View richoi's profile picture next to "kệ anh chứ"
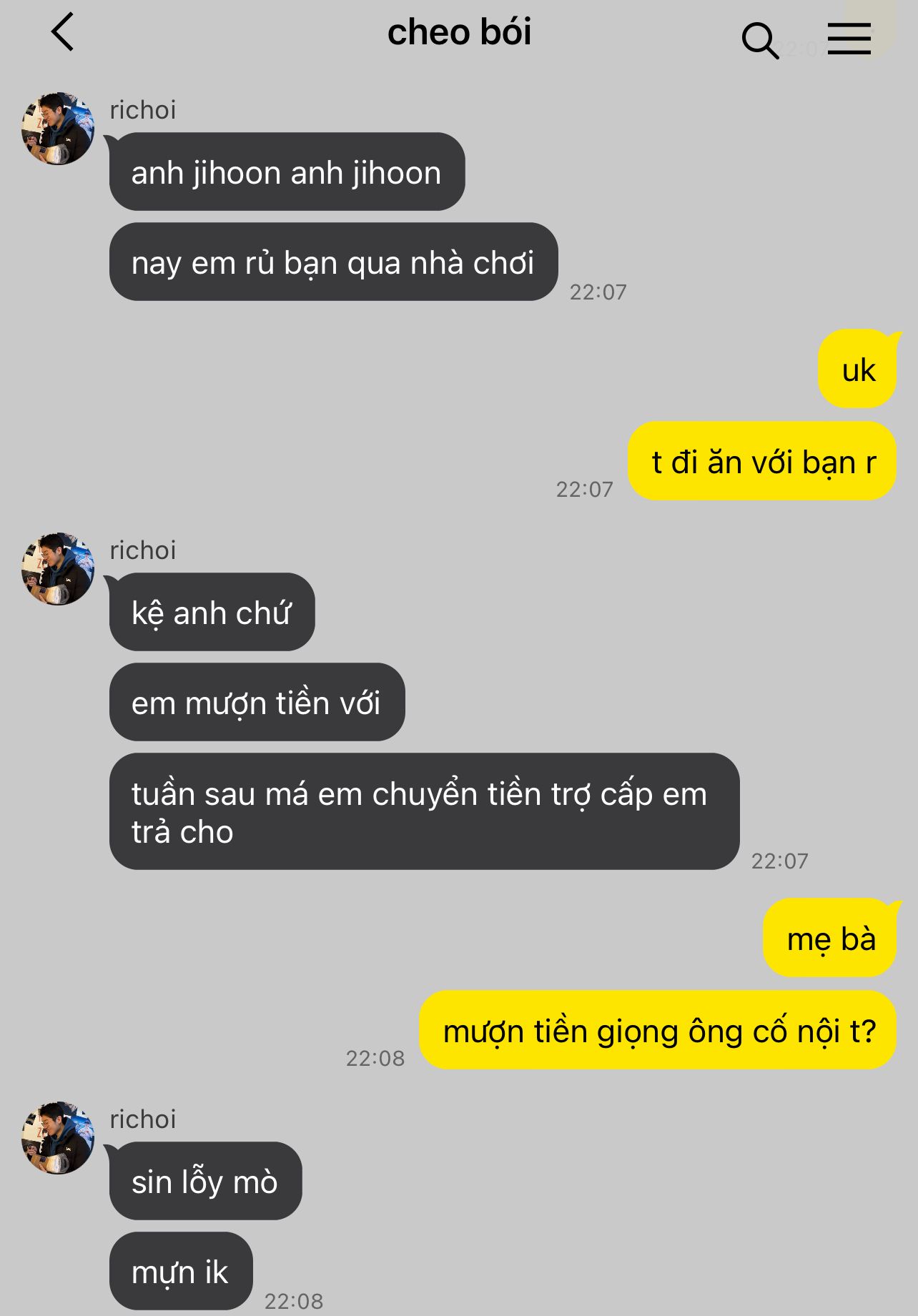The width and height of the screenshot is (918, 1316). [58, 569]
